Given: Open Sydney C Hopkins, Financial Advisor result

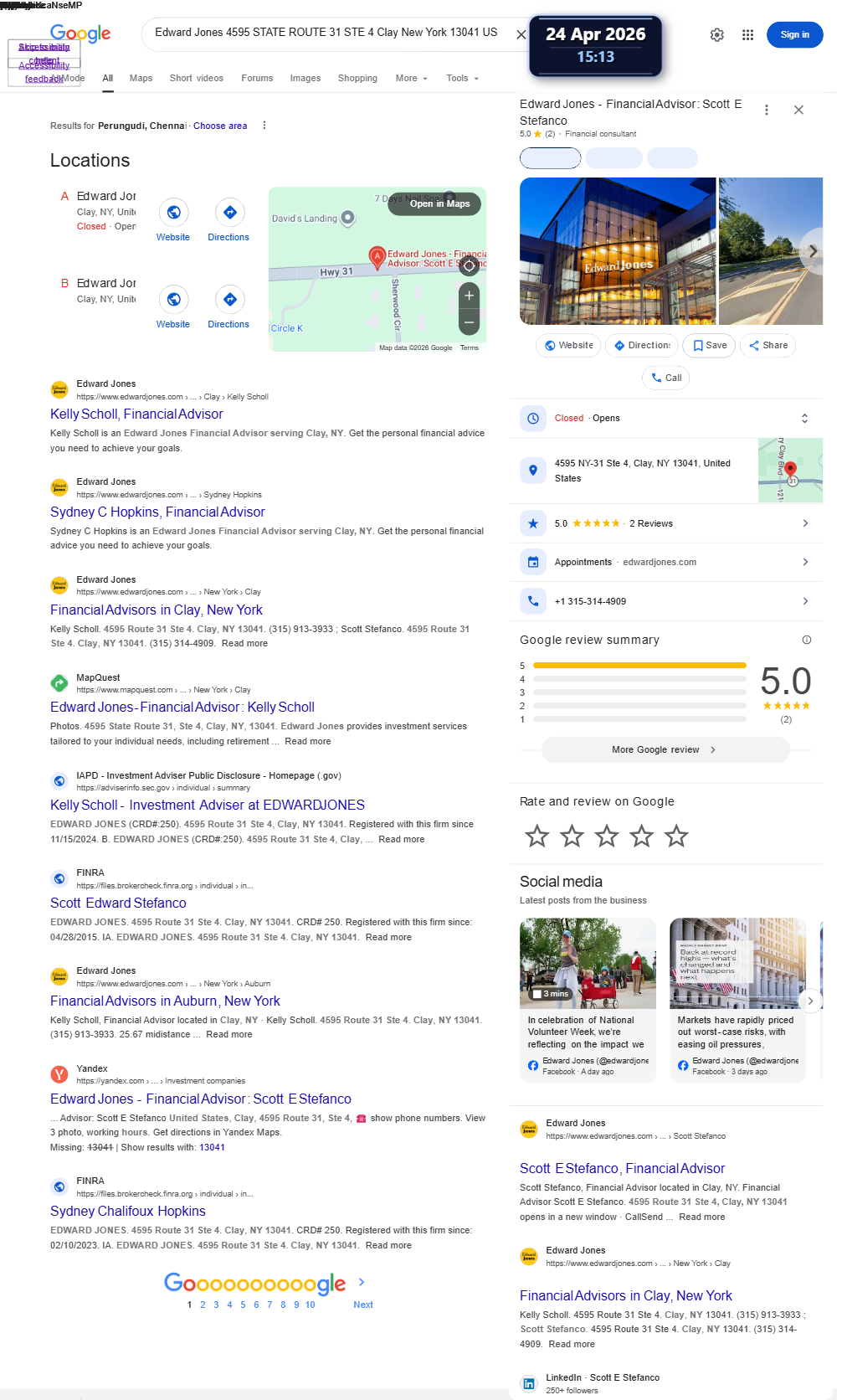Looking at the screenshot, I should pos(157,512).
